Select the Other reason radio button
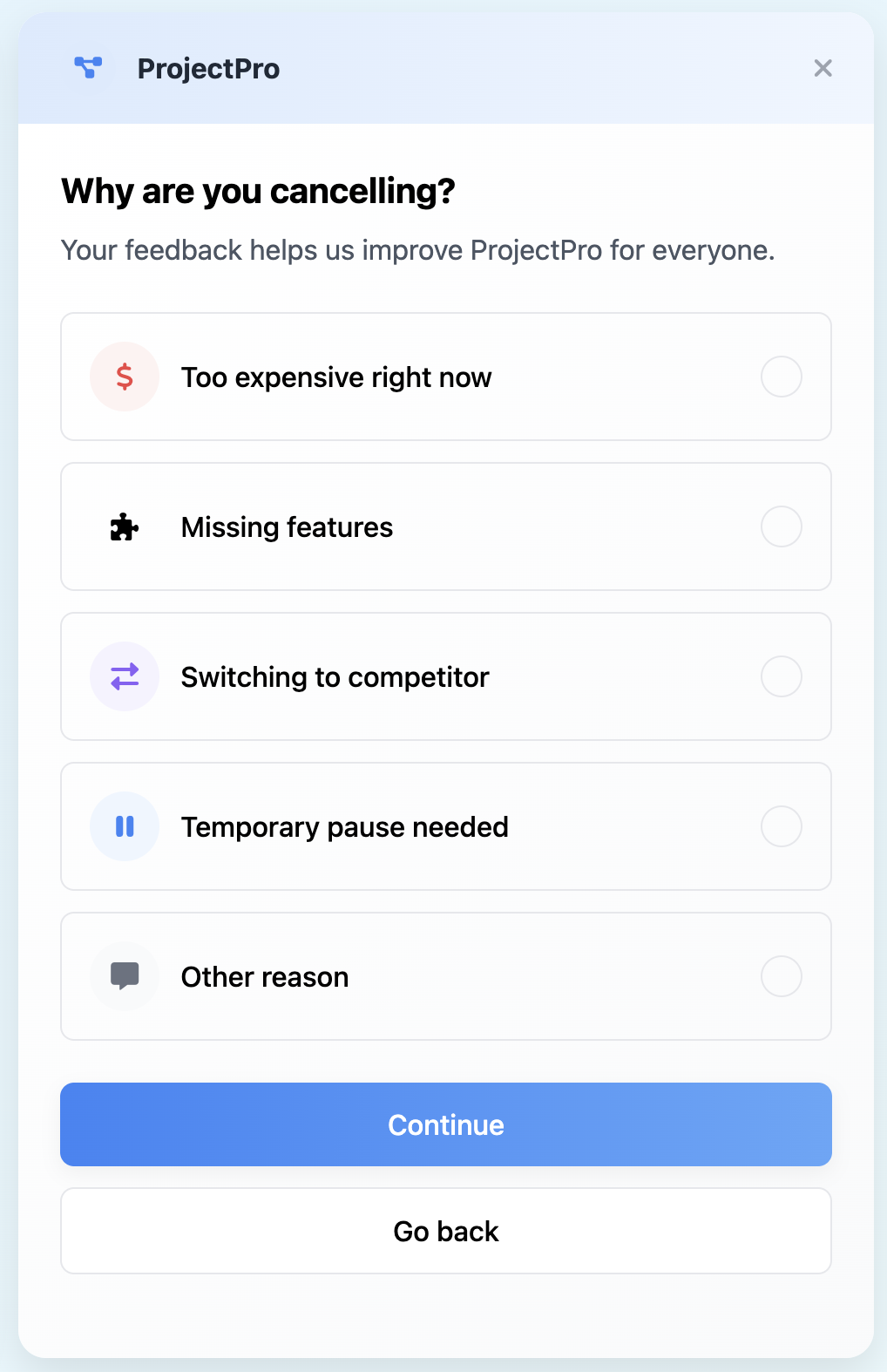 [x=782, y=976]
